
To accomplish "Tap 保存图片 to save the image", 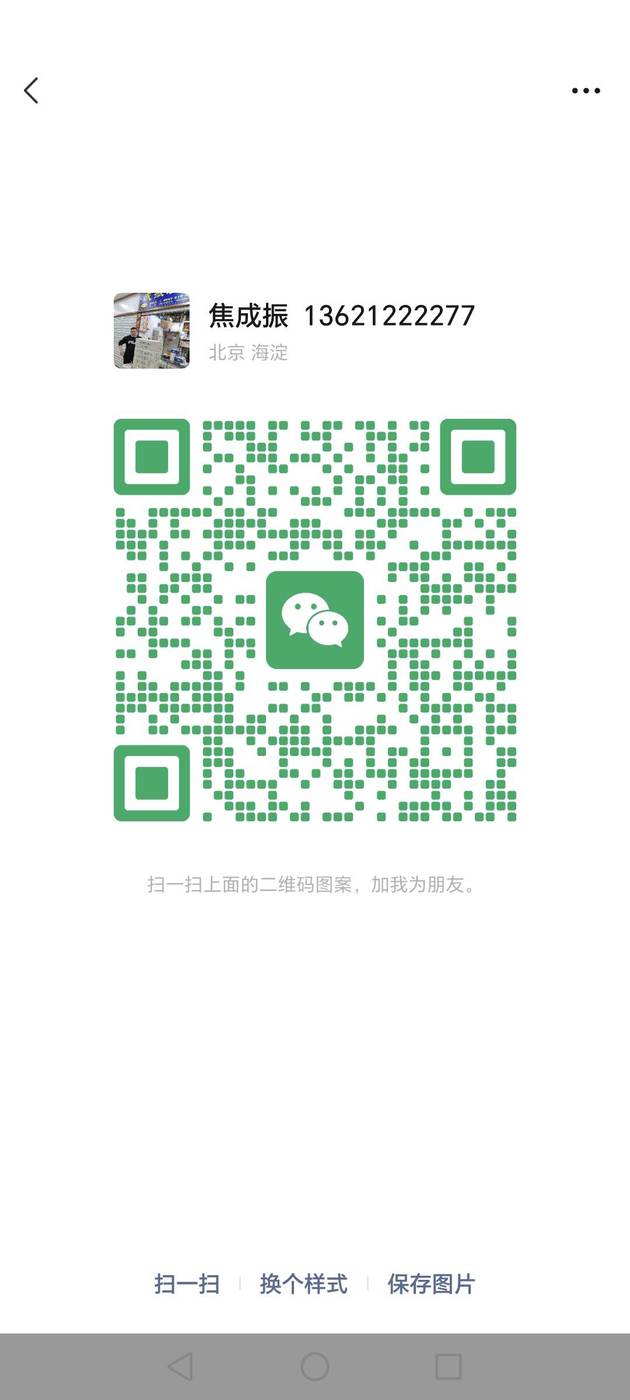I will click(431, 1284).
